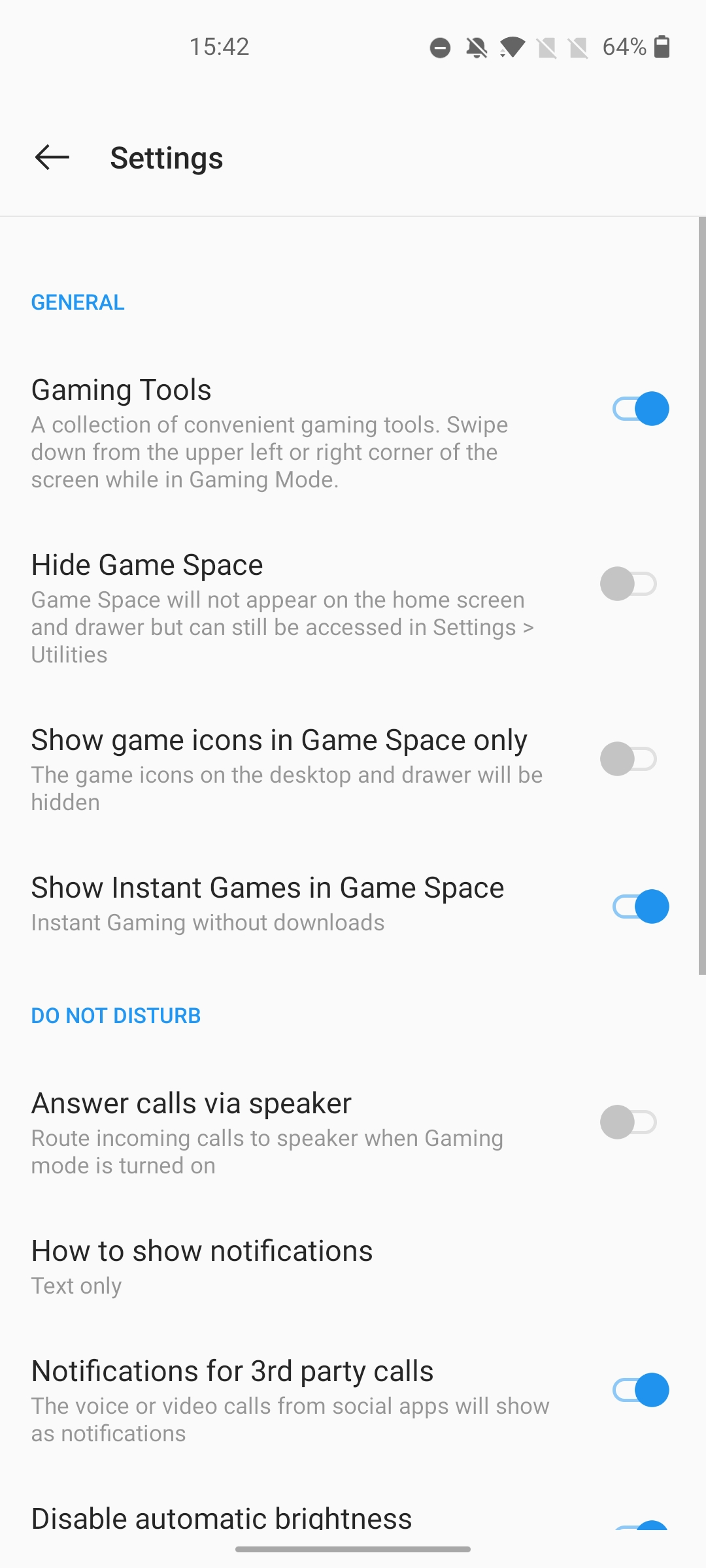This screenshot has width=706, height=1568.
Task: Disable Notifications for 3rd party calls
Action: (640, 1390)
